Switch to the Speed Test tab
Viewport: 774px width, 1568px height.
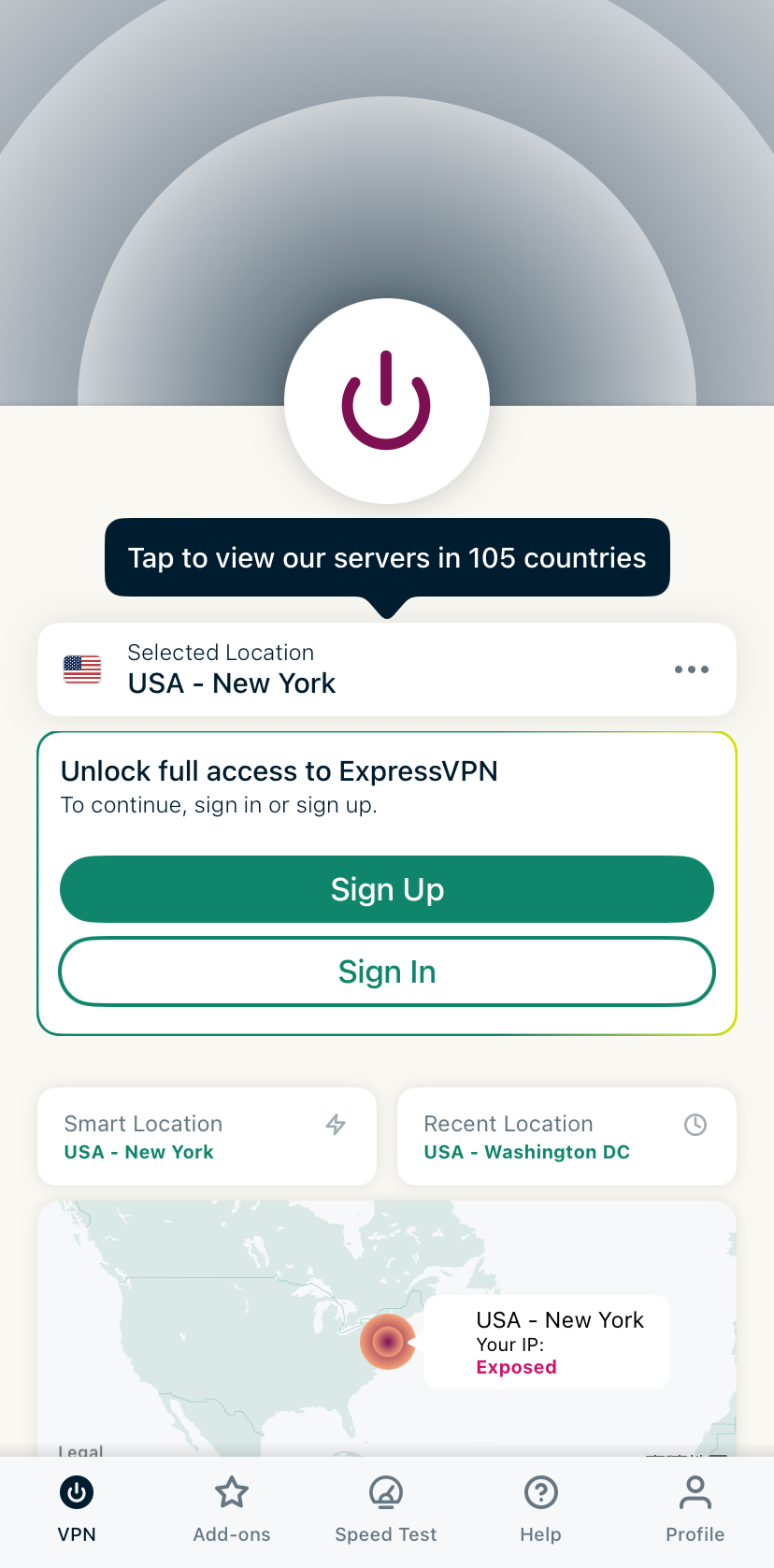[386, 1508]
